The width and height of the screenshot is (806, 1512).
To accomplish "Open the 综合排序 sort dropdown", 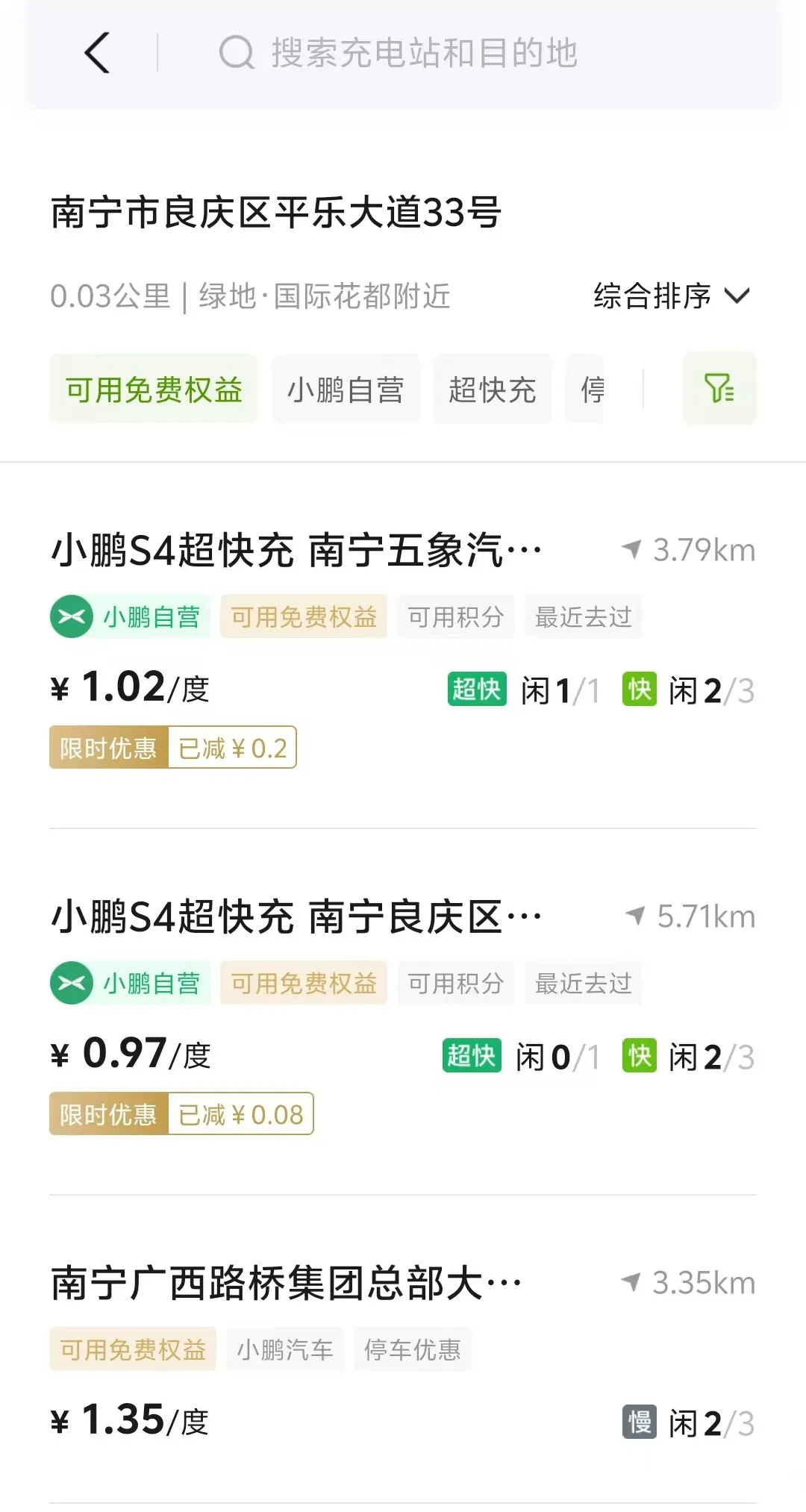I will pos(672,296).
